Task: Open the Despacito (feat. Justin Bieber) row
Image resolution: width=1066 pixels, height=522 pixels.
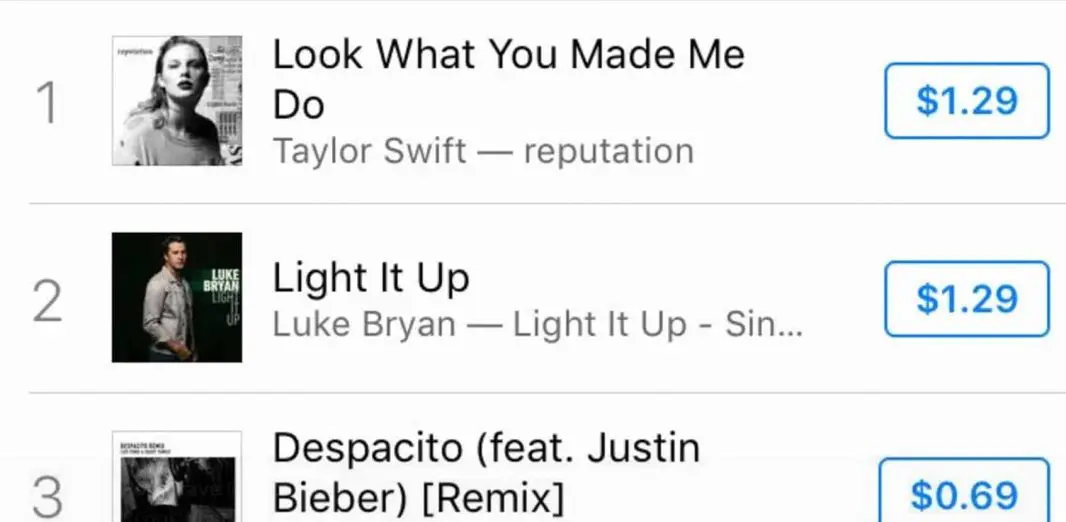Action: pos(486,471)
